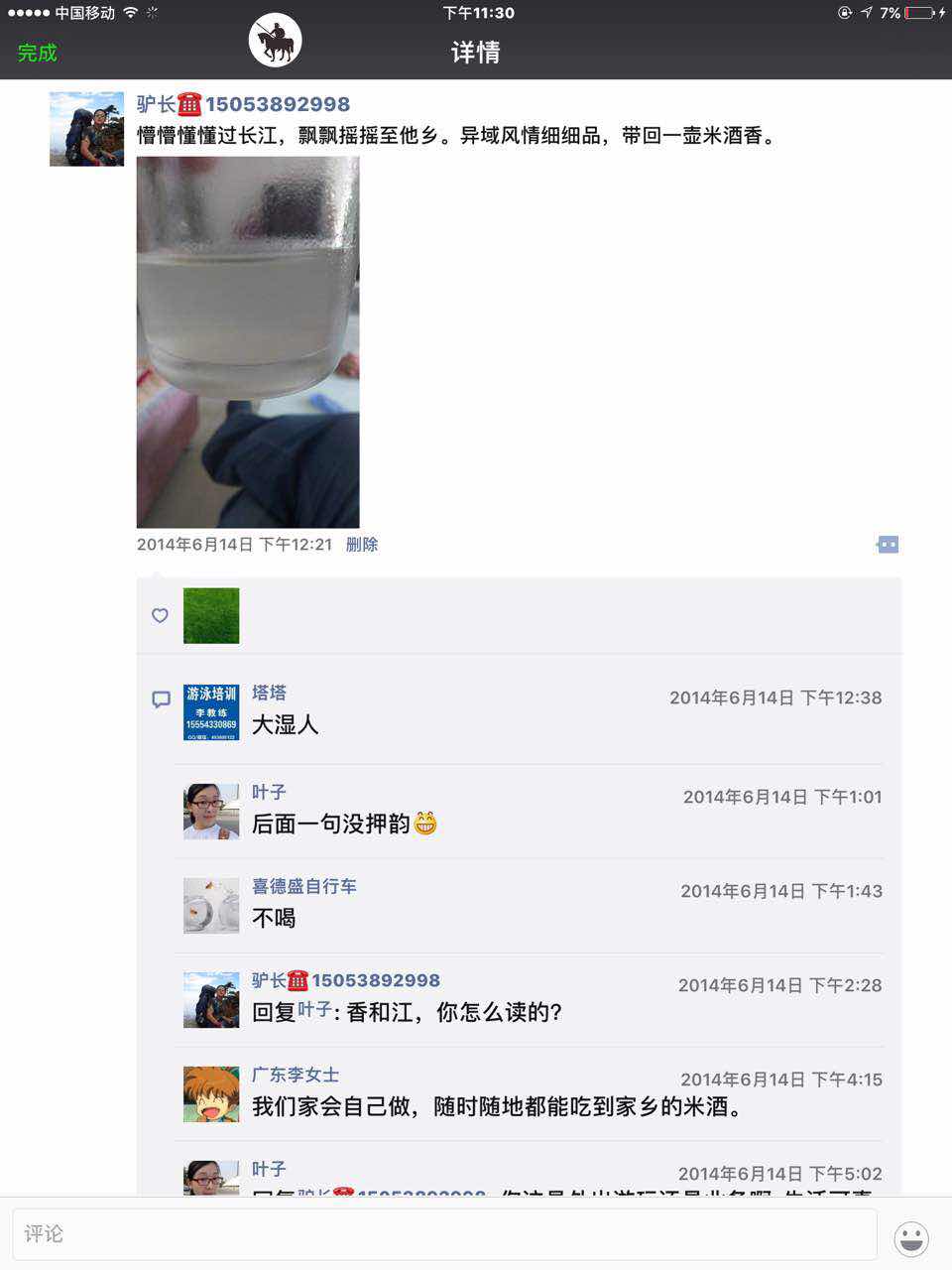
Task: Open the rice wine glass photo
Action: [x=248, y=342]
